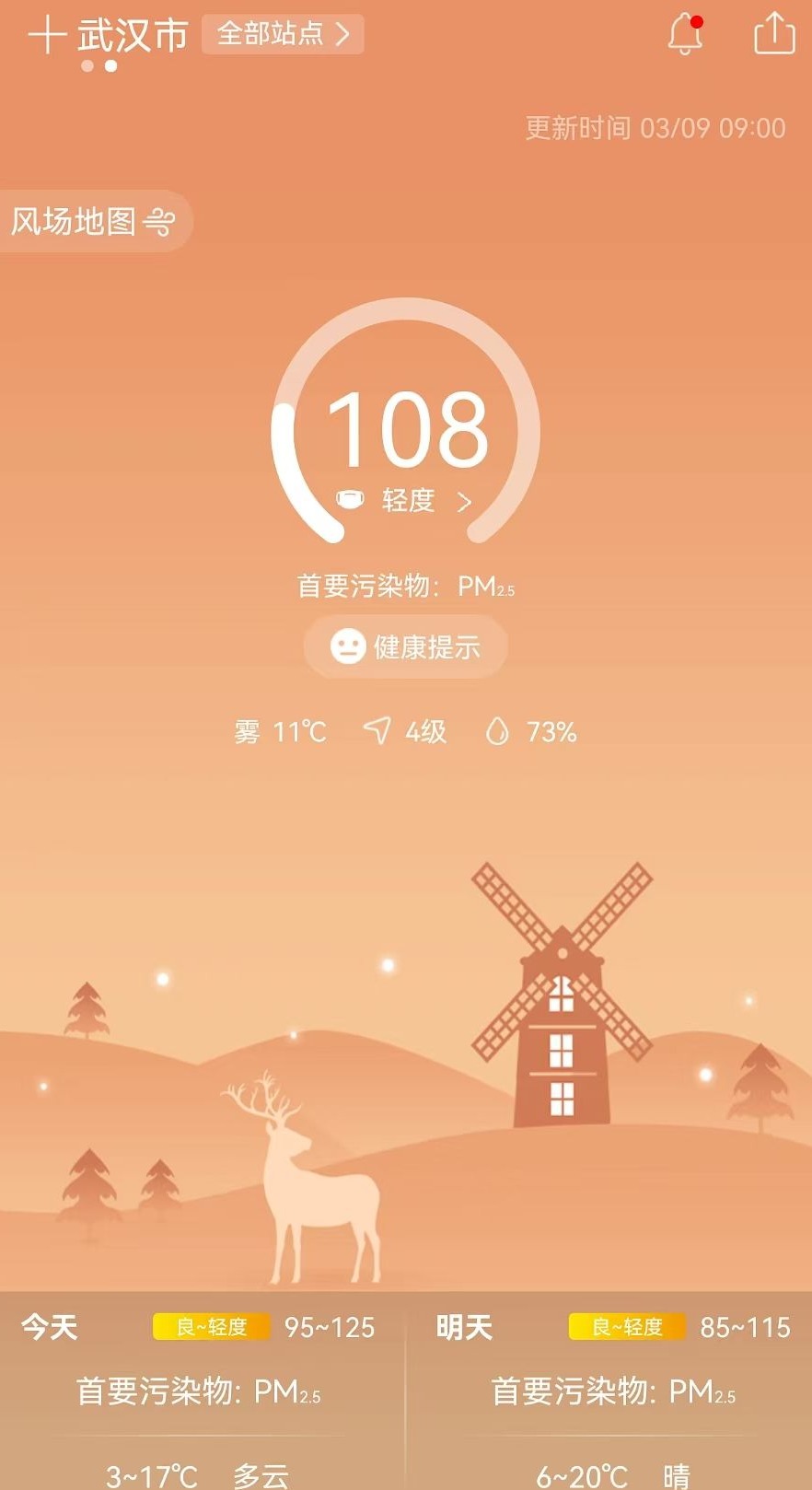Open the 风场地图 wind map
812x1490 pixels.
pyautogui.click(x=93, y=221)
